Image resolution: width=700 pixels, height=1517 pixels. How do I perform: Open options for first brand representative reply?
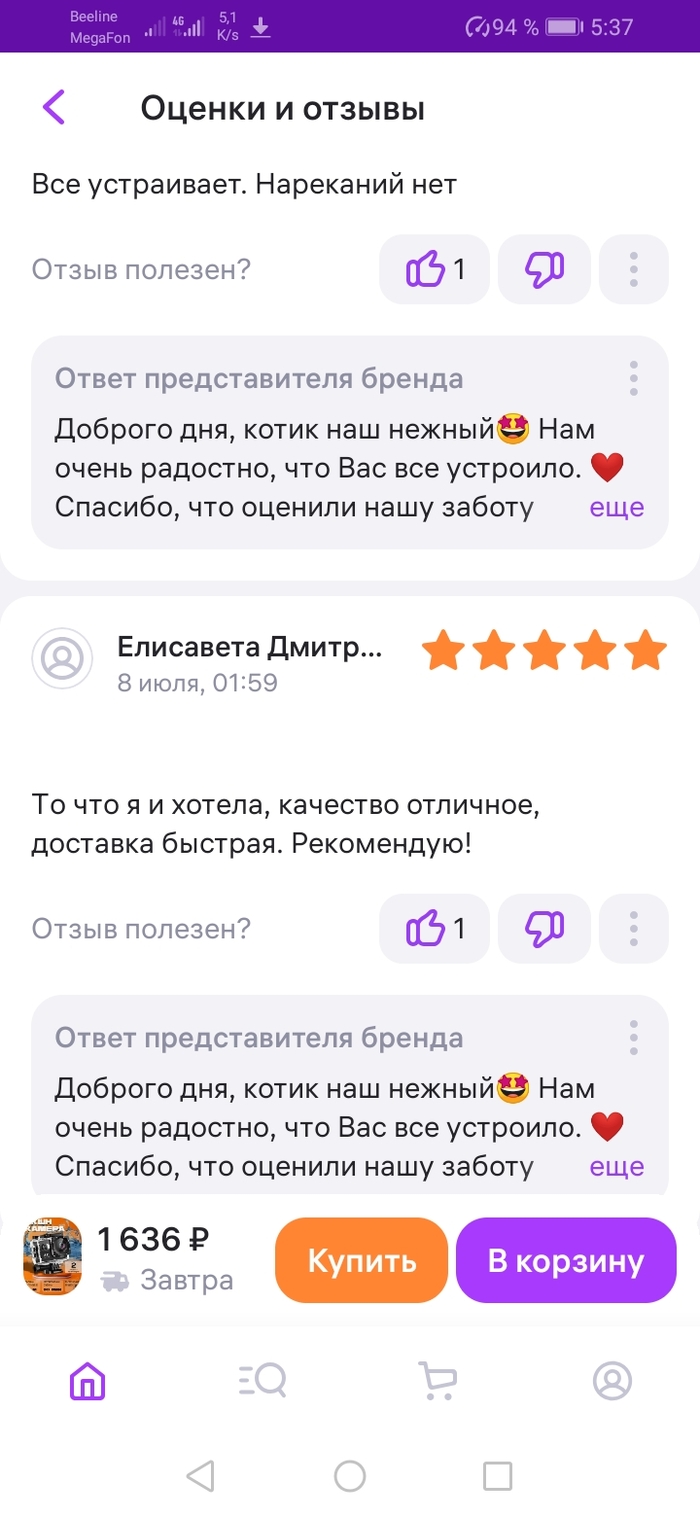tap(633, 379)
